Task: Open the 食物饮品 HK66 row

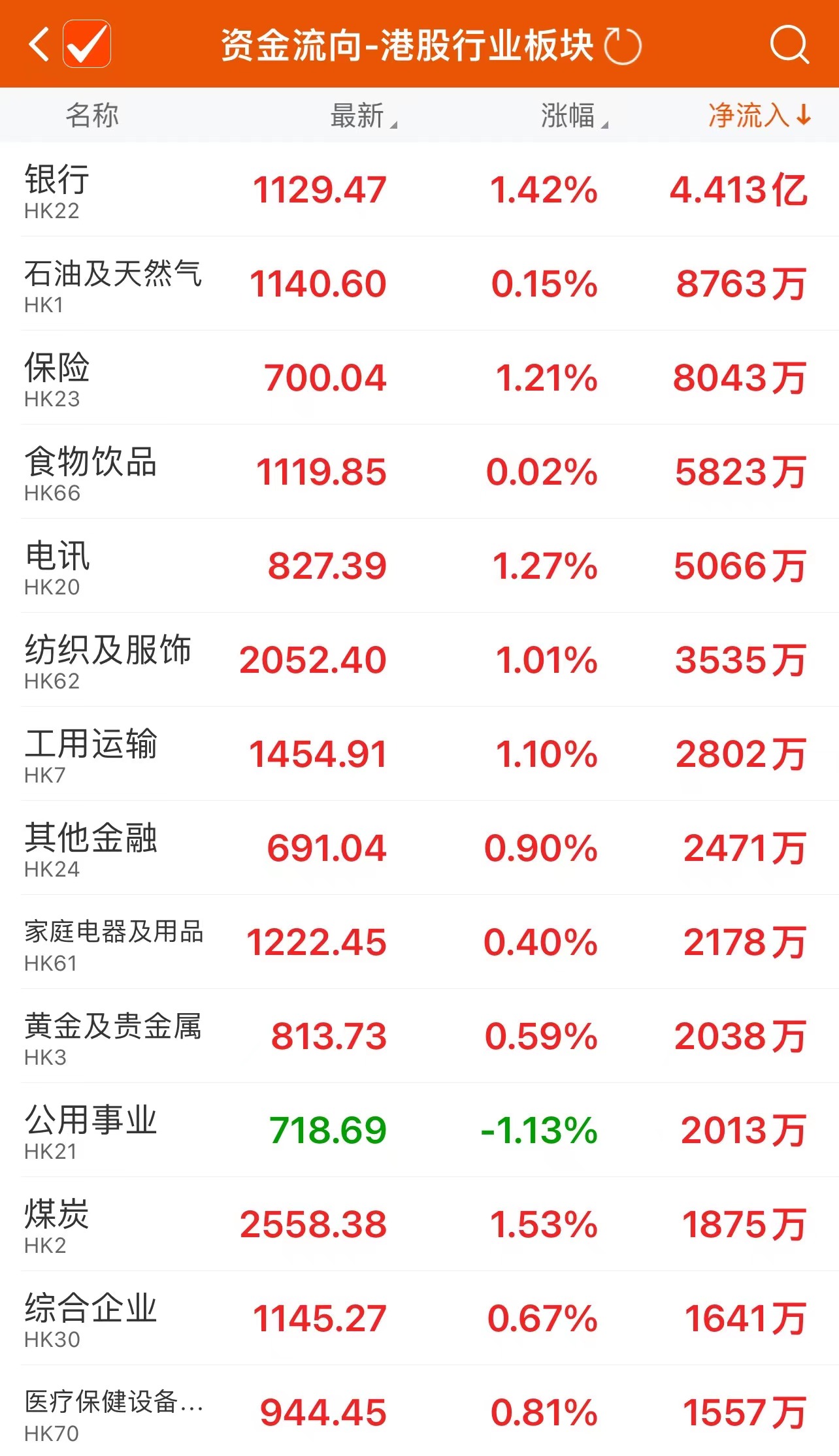Action: tap(418, 472)
